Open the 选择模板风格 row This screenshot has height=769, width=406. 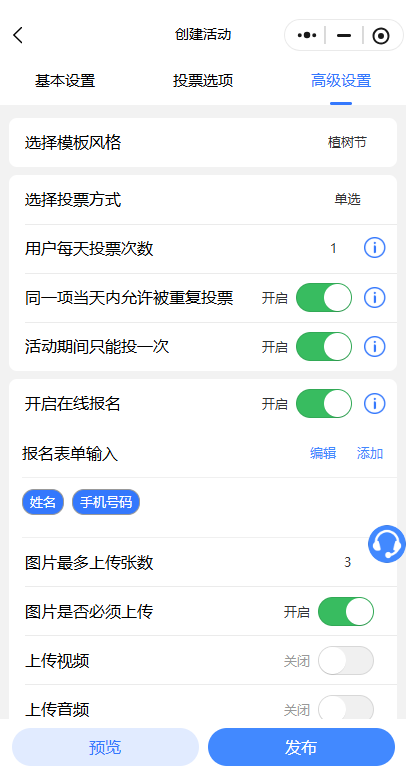(x=203, y=143)
